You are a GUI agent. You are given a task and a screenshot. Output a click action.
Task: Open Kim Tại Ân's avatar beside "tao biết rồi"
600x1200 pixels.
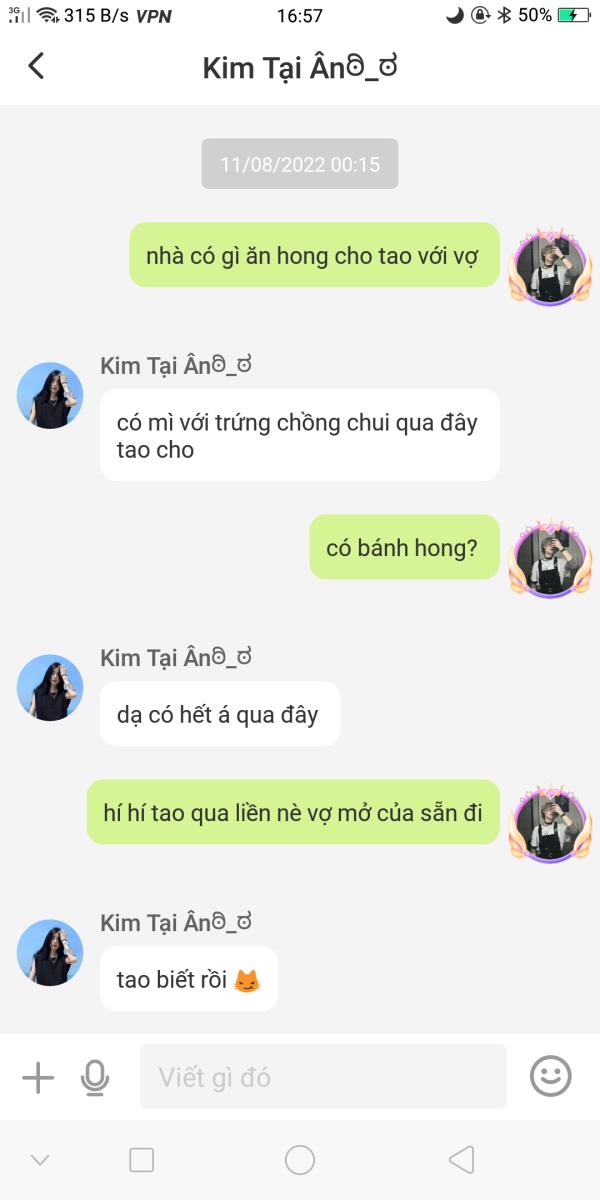pyautogui.click(x=50, y=953)
